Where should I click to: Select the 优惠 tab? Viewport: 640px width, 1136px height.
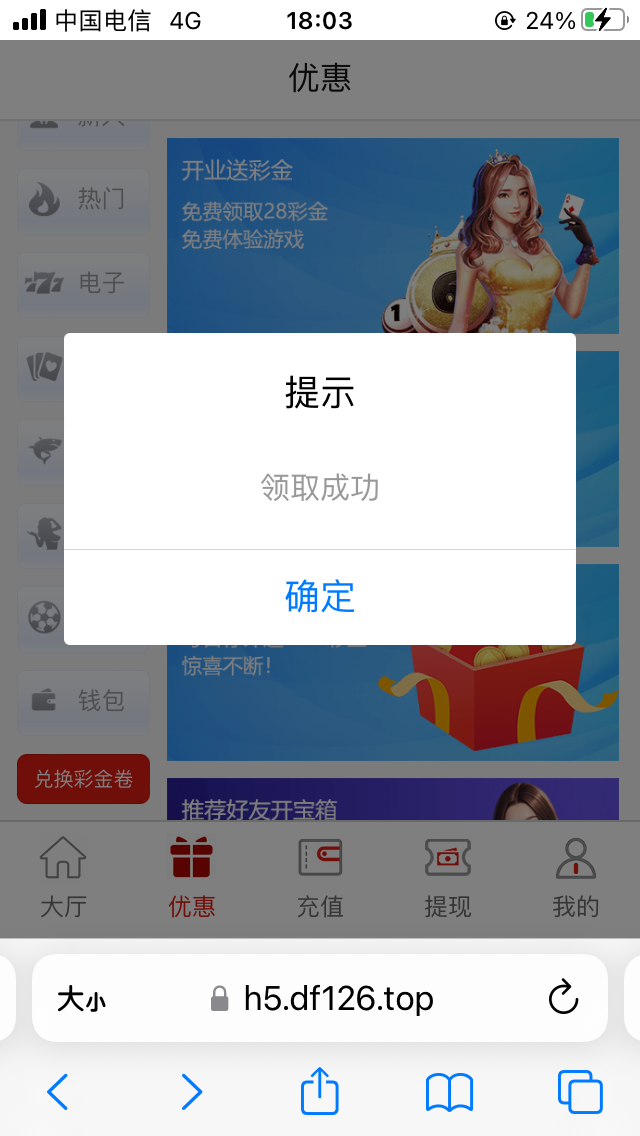(191, 878)
